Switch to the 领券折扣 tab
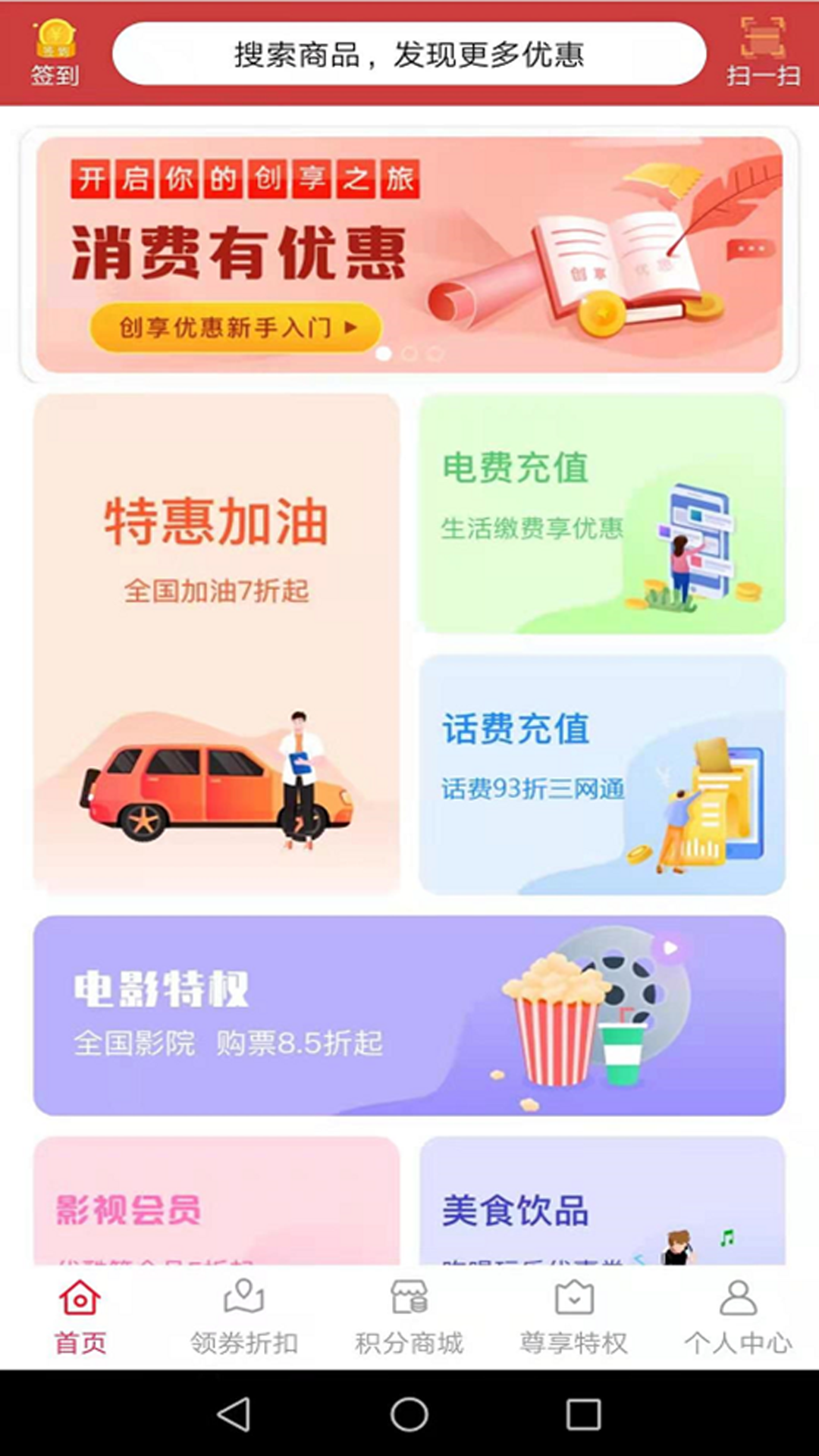Viewport: 819px width, 1456px height. pyautogui.click(x=244, y=1317)
